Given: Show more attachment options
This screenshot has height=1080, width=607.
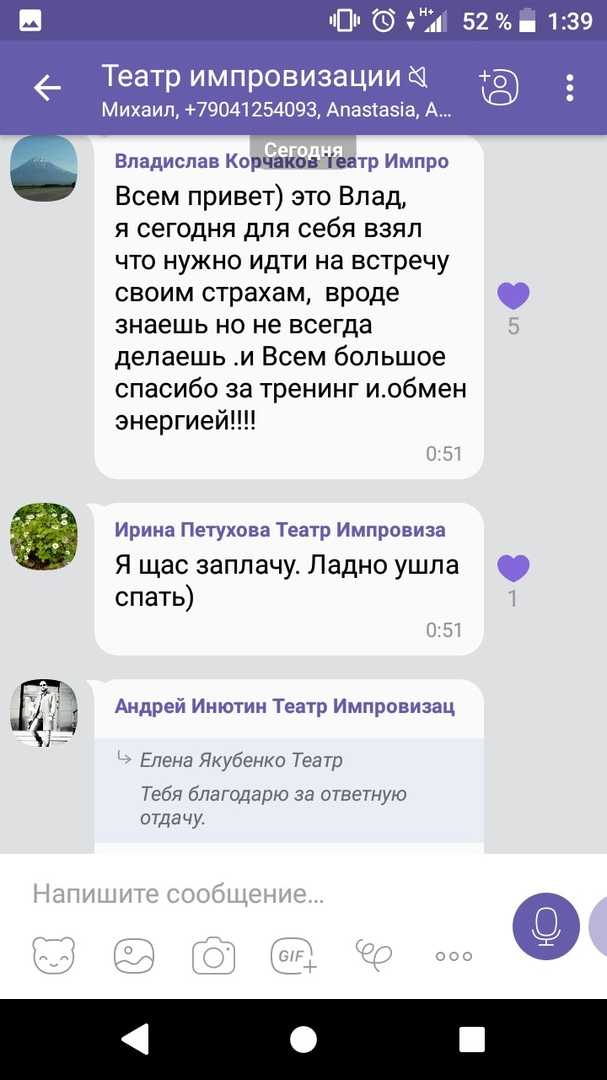Looking at the screenshot, I should [x=454, y=956].
